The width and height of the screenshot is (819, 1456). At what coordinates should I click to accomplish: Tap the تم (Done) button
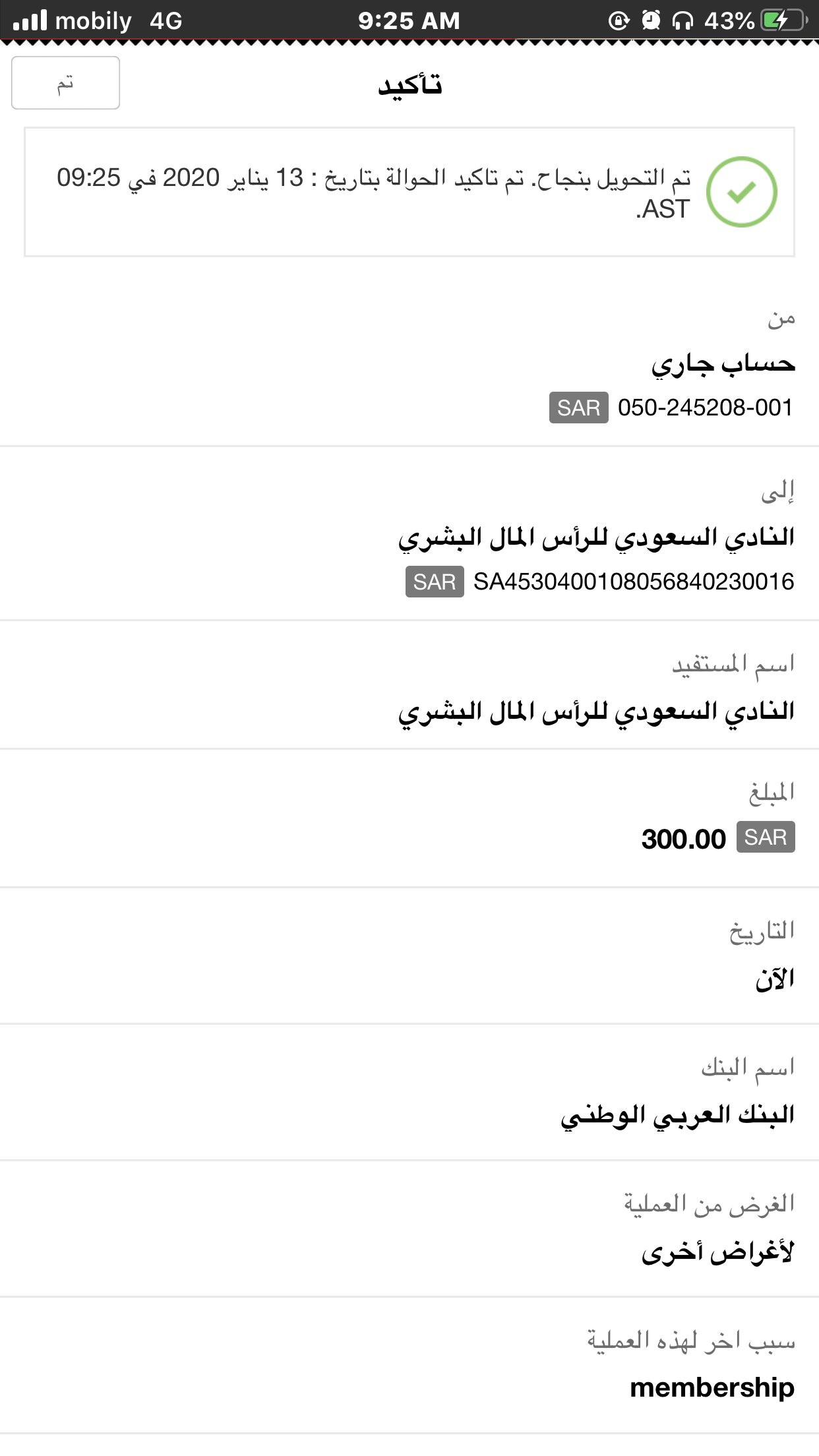click(x=65, y=83)
